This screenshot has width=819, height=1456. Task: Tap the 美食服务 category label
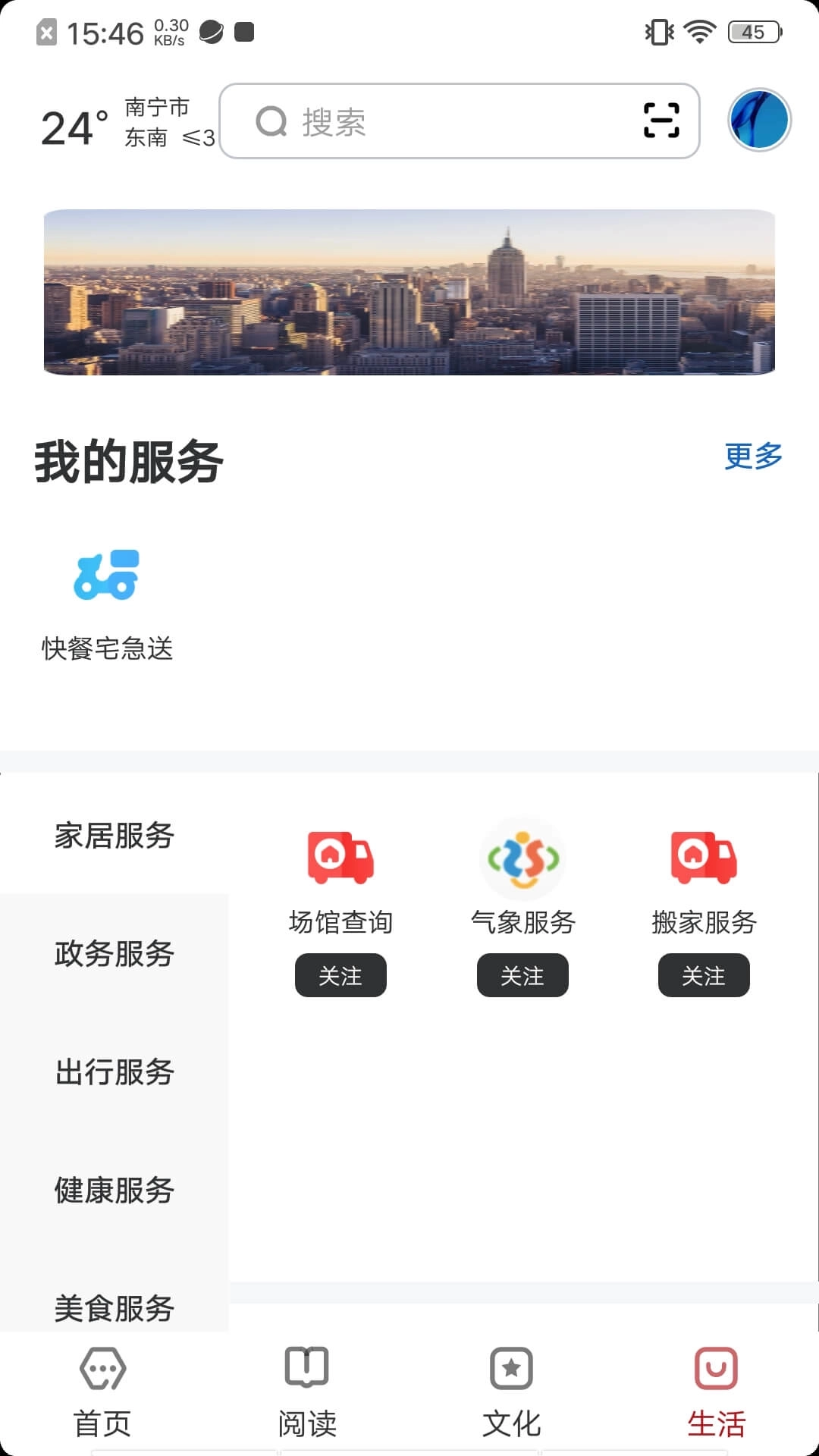[x=114, y=1308]
